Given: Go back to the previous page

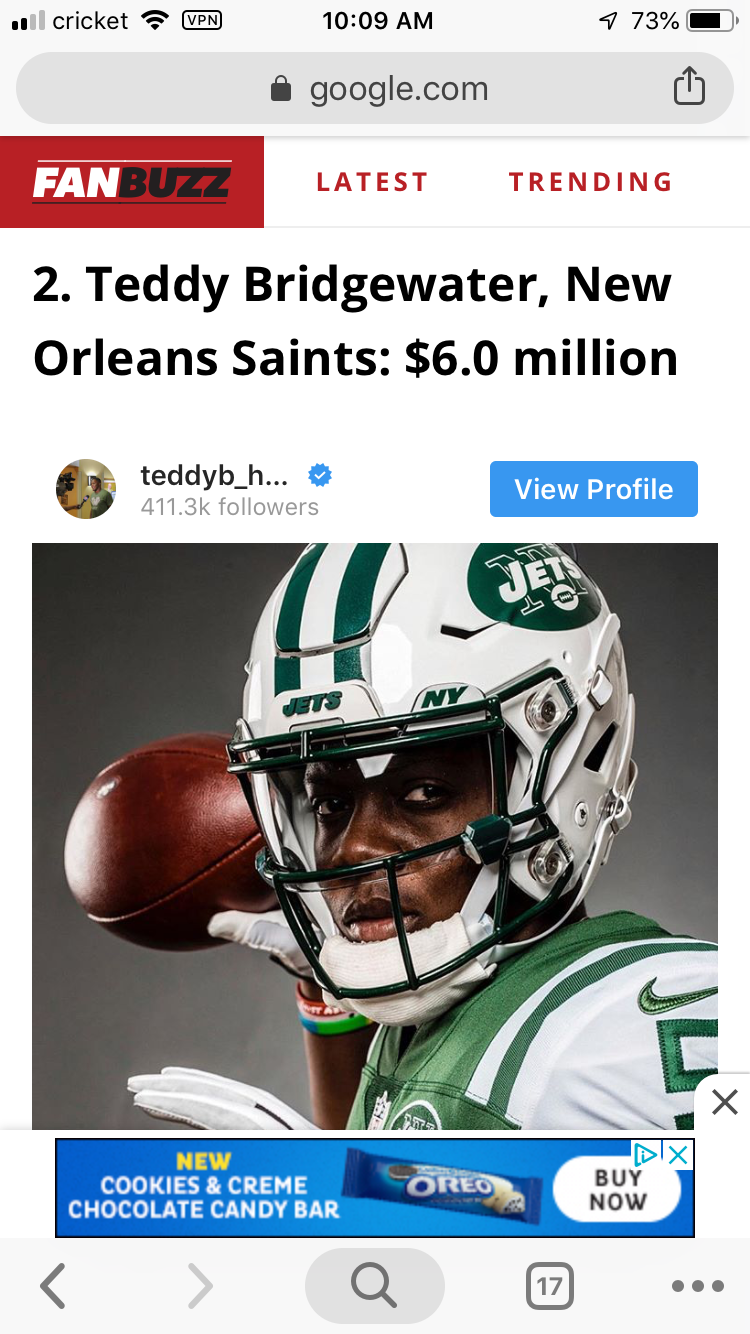Looking at the screenshot, I should 53,1286.
